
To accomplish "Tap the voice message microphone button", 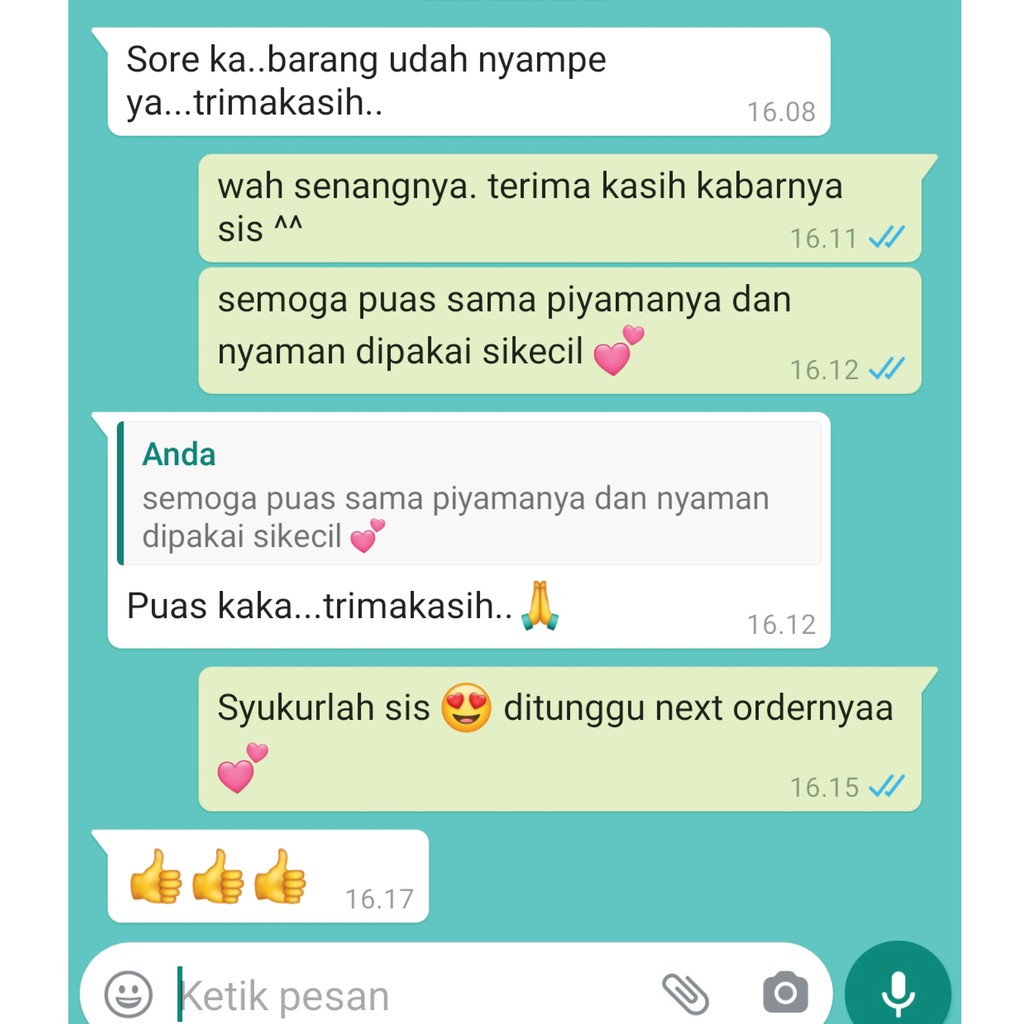I will coord(897,991).
